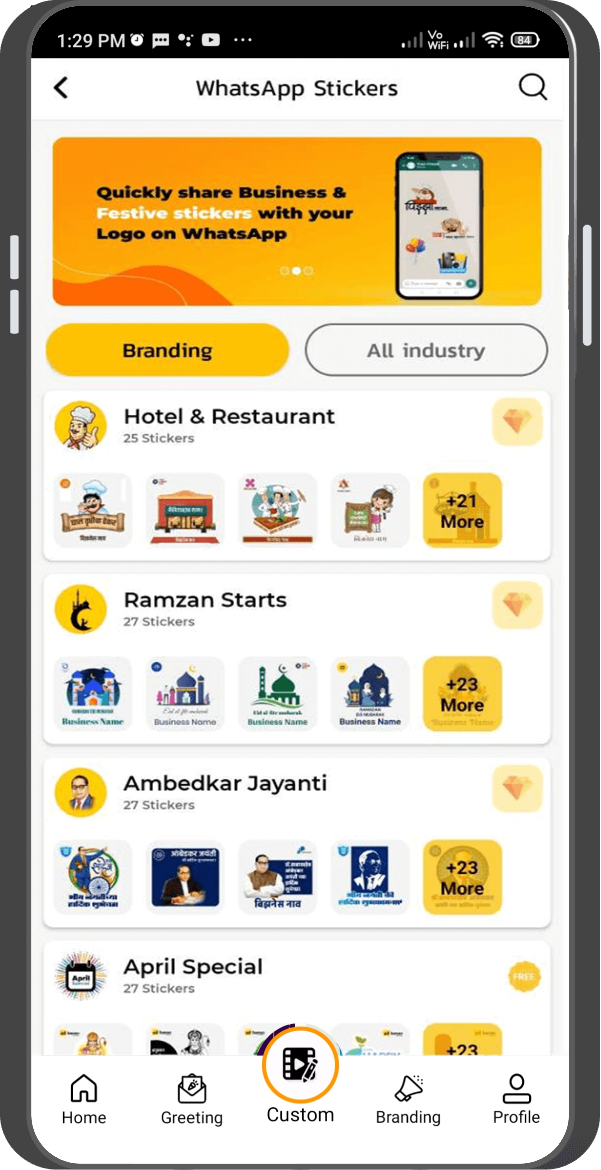Switch to the All industry tab
The height and width of the screenshot is (1170, 601).
[426, 350]
